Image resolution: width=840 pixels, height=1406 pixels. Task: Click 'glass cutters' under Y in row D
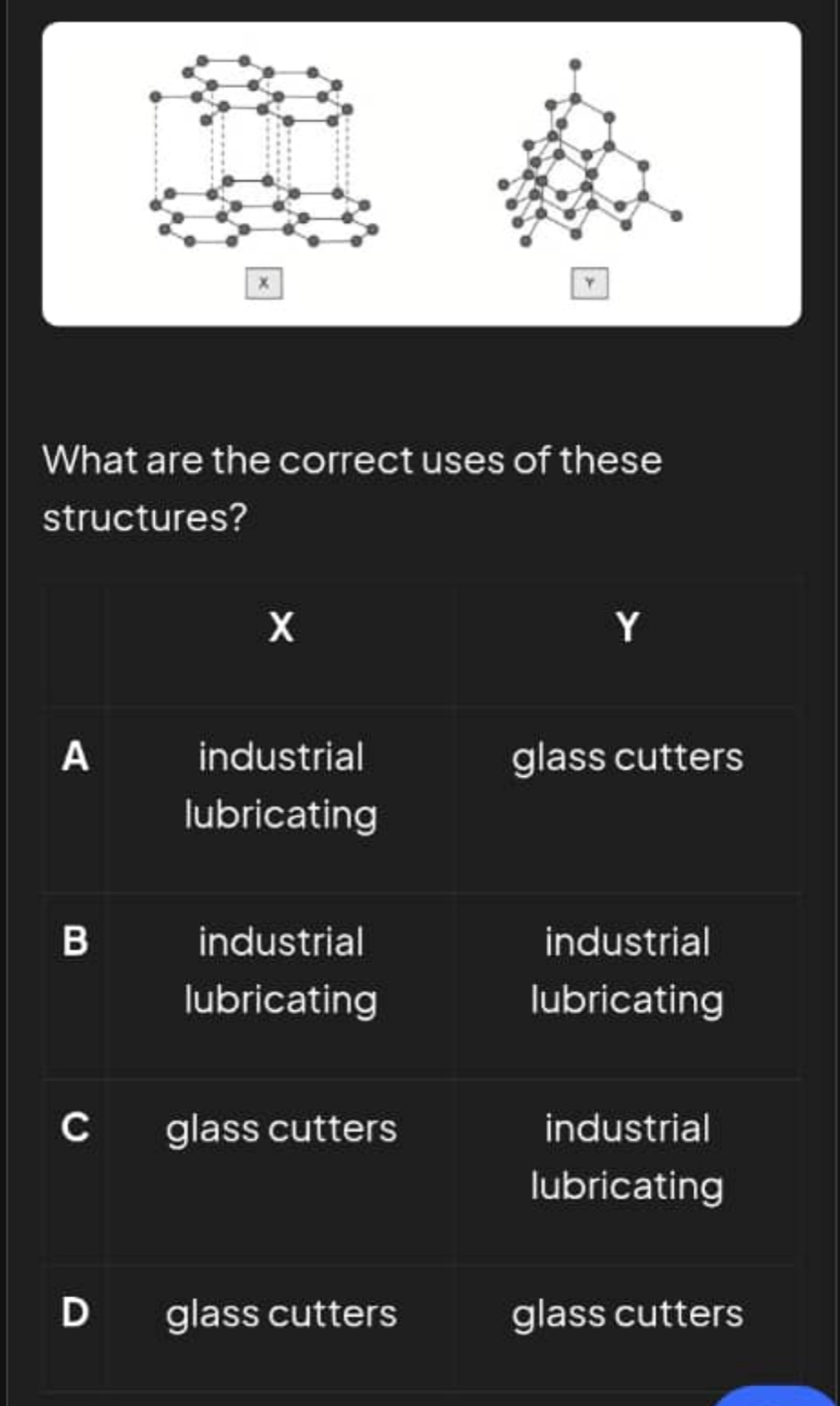[626, 1314]
